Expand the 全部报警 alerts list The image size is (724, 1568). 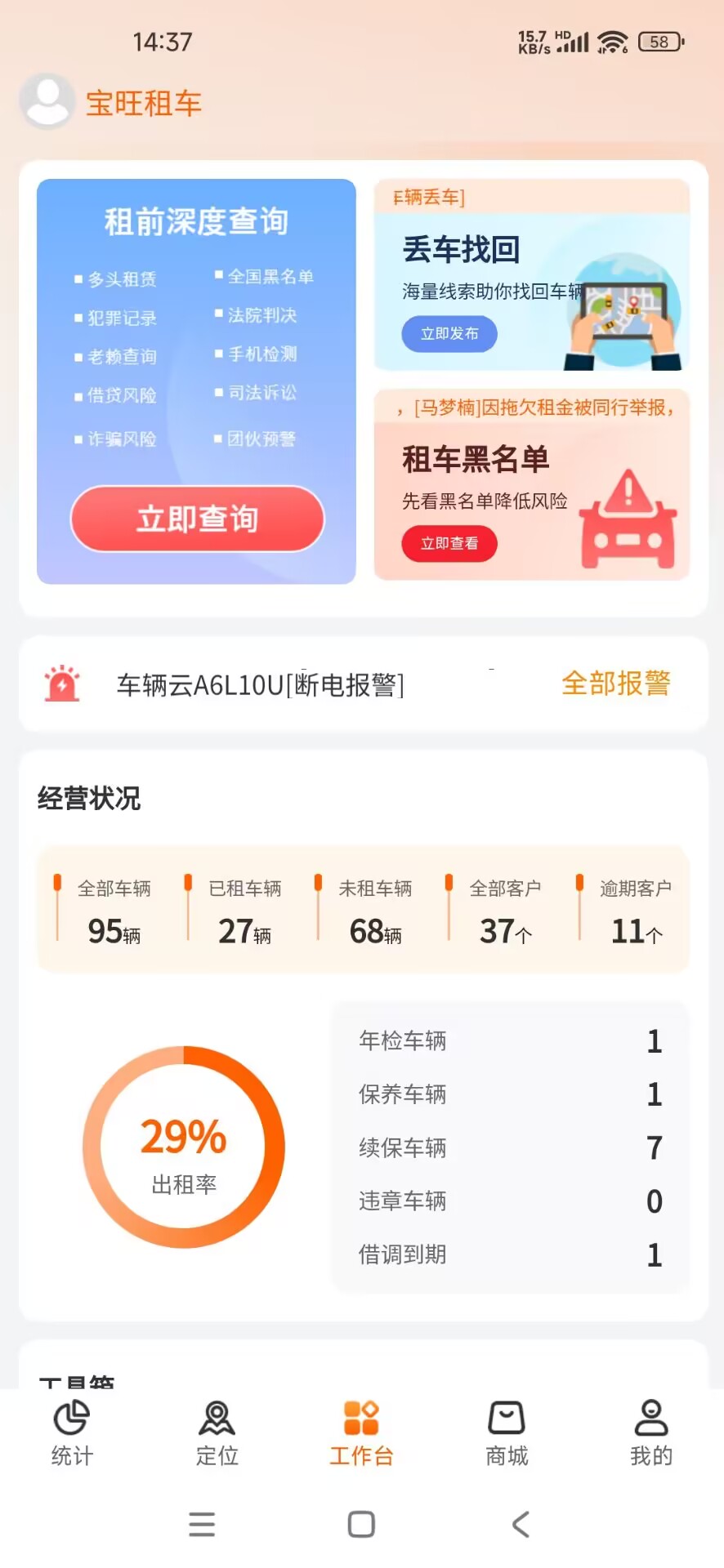tap(617, 684)
